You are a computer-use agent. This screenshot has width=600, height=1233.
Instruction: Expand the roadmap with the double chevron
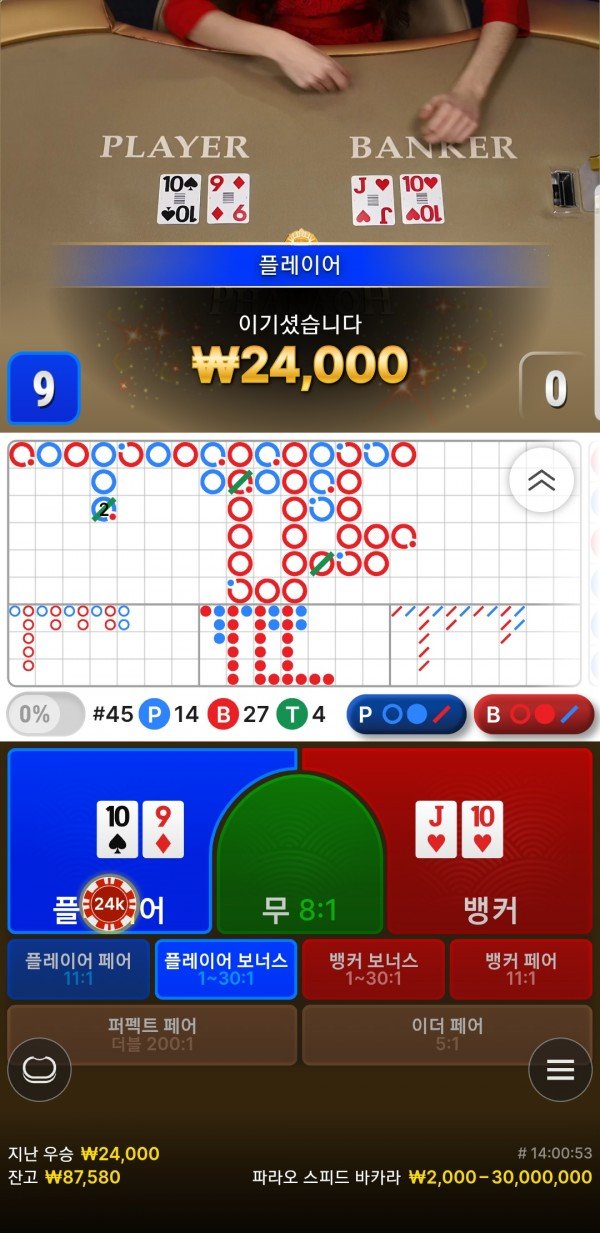[541, 481]
